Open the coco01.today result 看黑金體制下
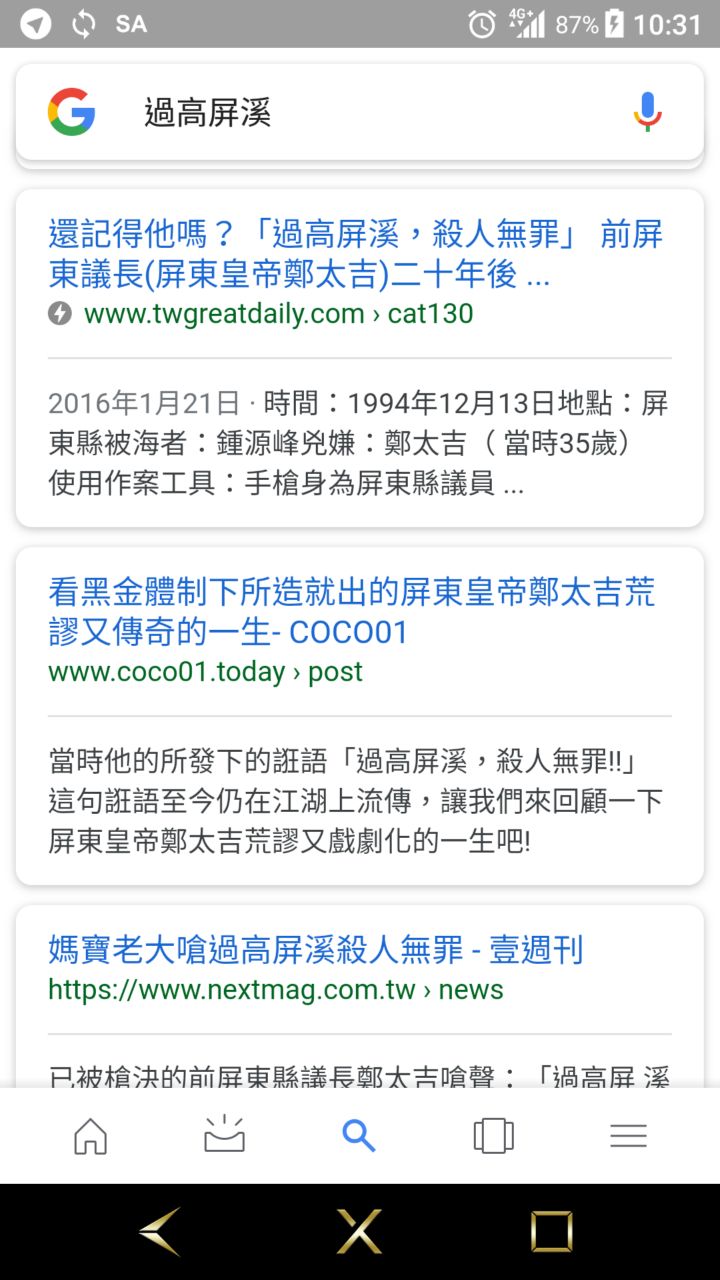This screenshot has height=1280, width=720. click(x=351, y=612)
